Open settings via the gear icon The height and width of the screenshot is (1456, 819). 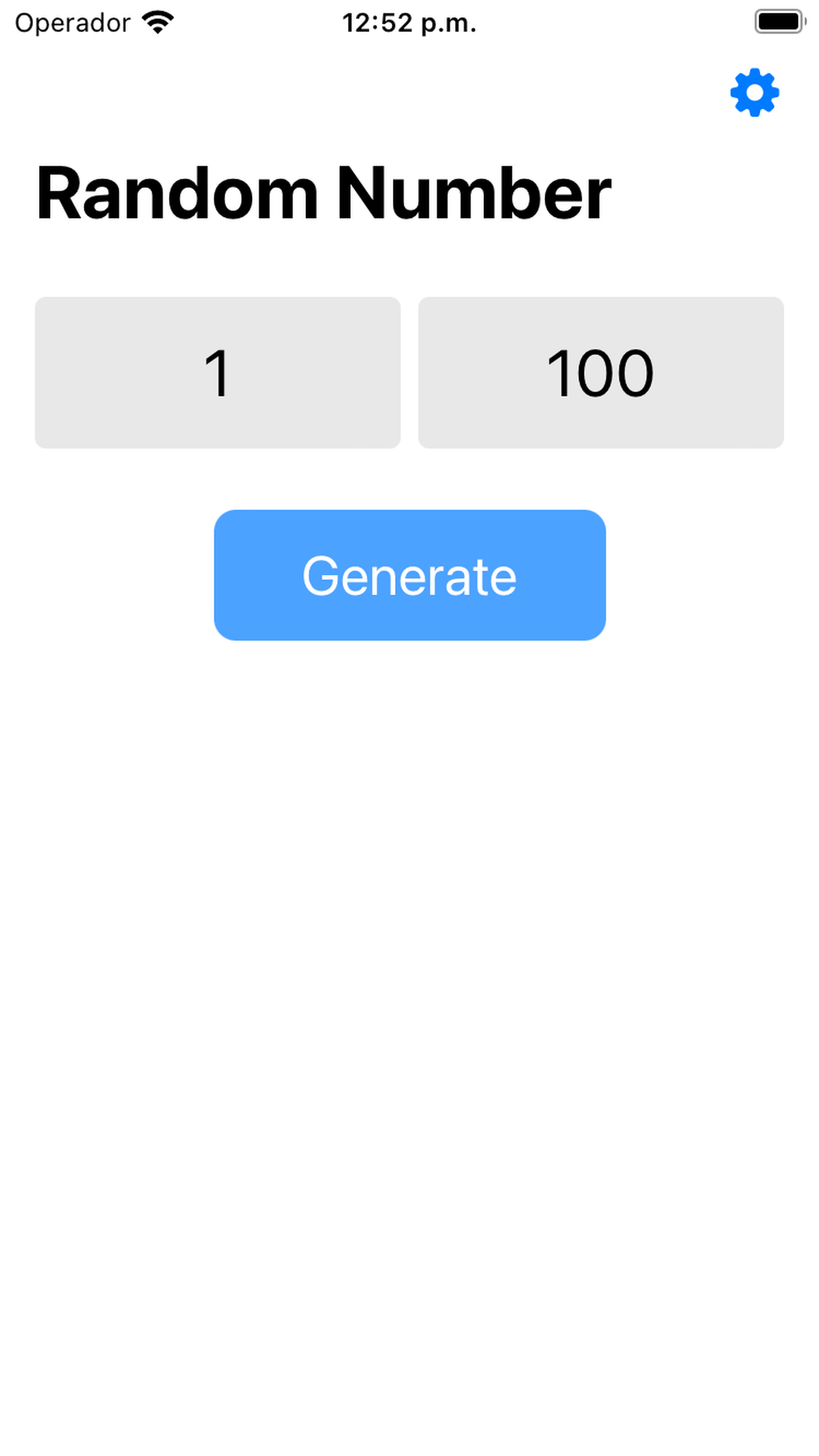(754, 92)
